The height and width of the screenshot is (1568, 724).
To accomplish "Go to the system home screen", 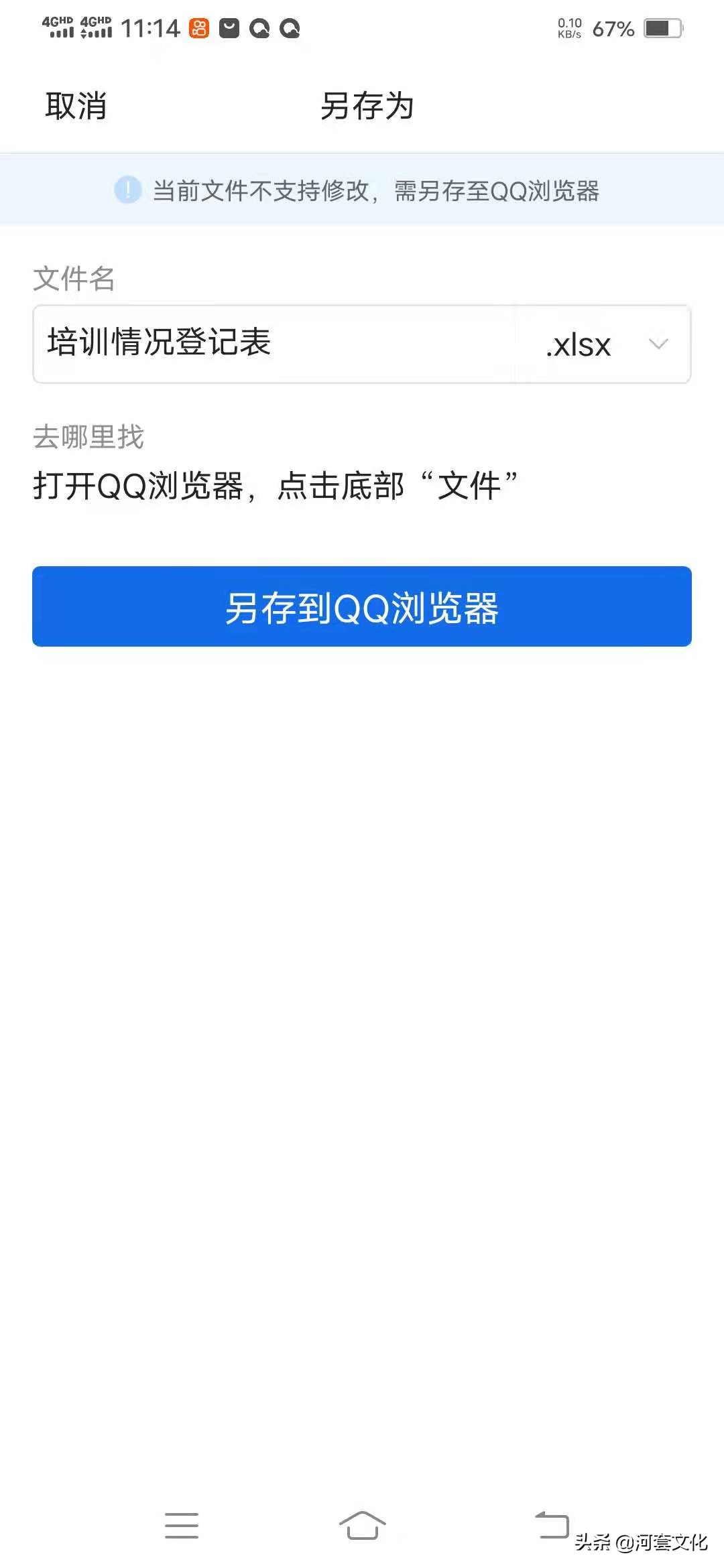I will pos(362,1525).
